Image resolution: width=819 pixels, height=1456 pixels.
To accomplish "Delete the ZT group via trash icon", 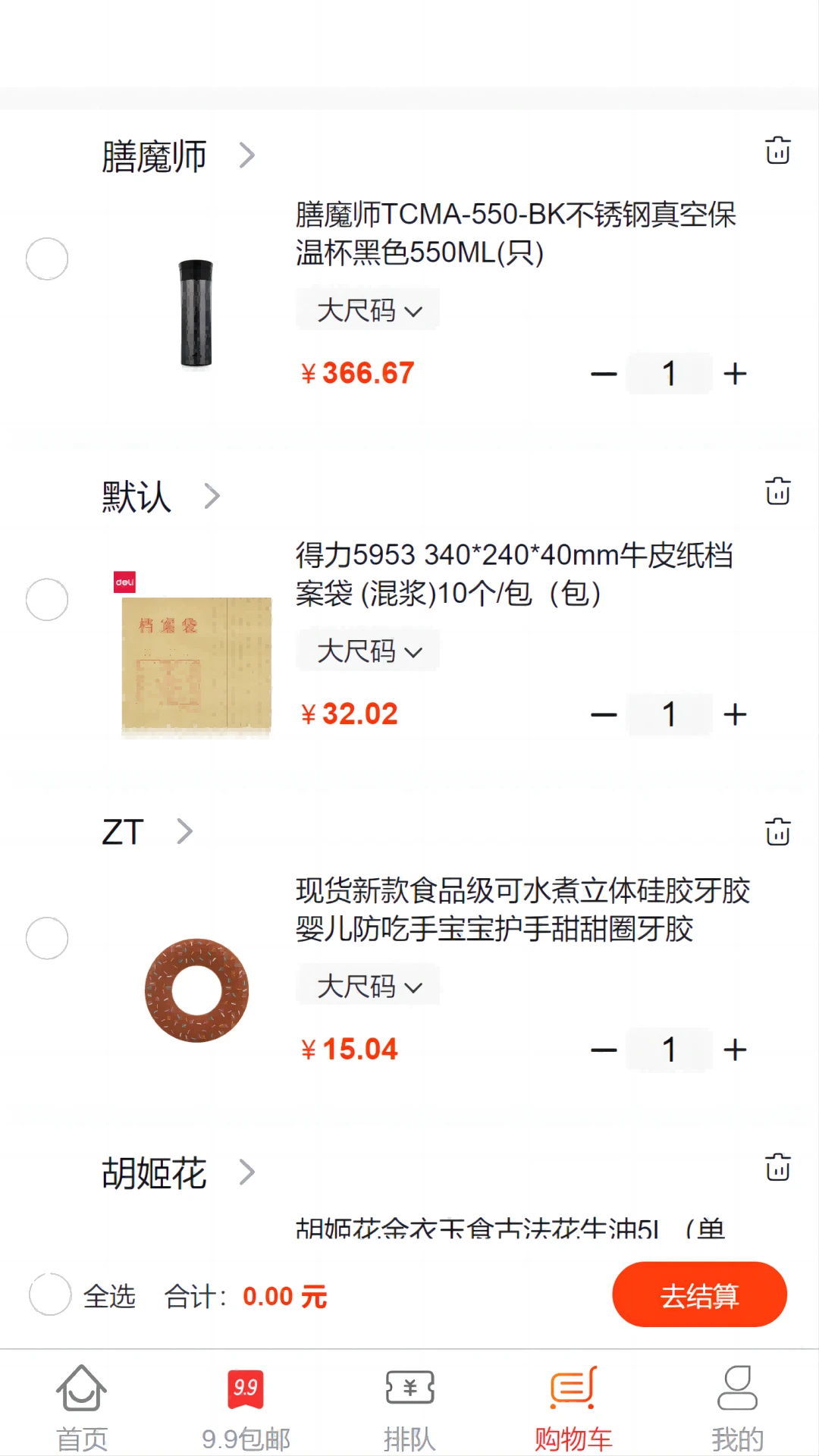I will pyautogui.click(x=778, y=830).
